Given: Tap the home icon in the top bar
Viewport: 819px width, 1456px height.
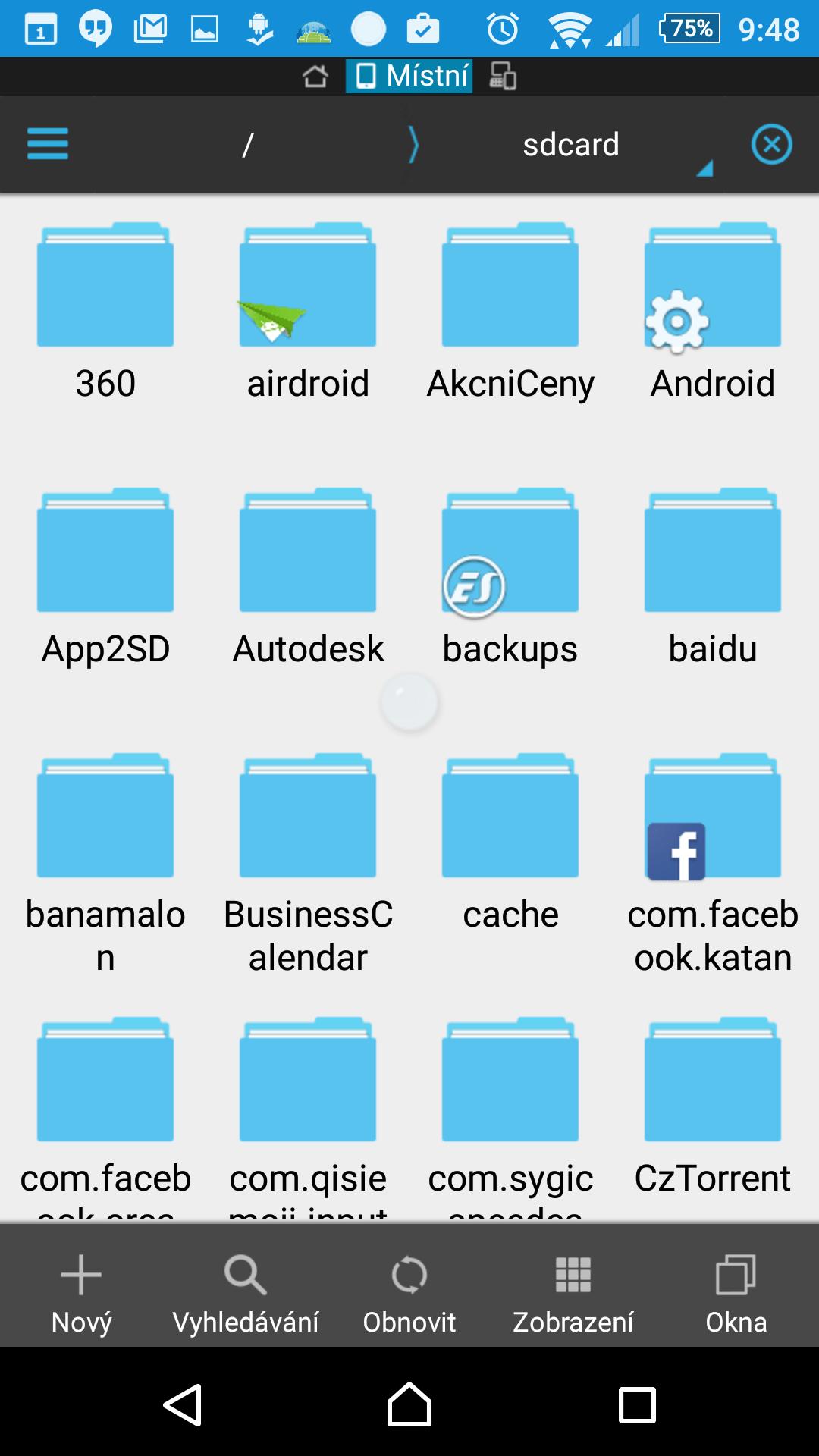Looking at the screenshot, I should click(315, 76).
